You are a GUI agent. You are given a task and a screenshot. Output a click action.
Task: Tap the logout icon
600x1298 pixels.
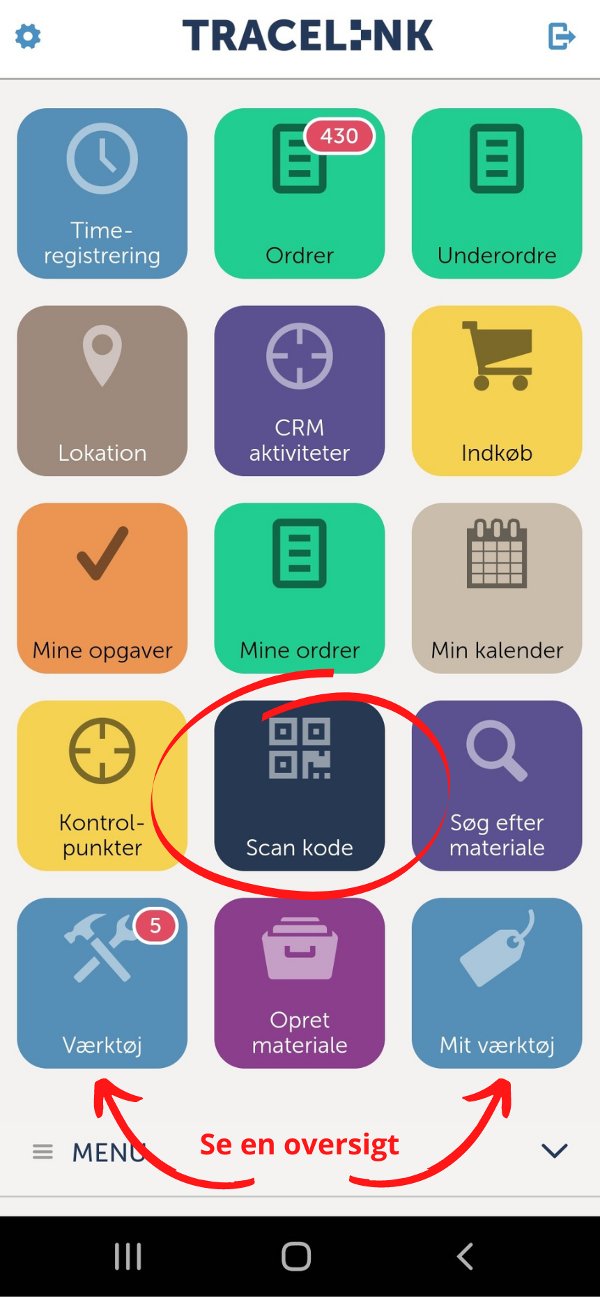(x=562, y=37)
